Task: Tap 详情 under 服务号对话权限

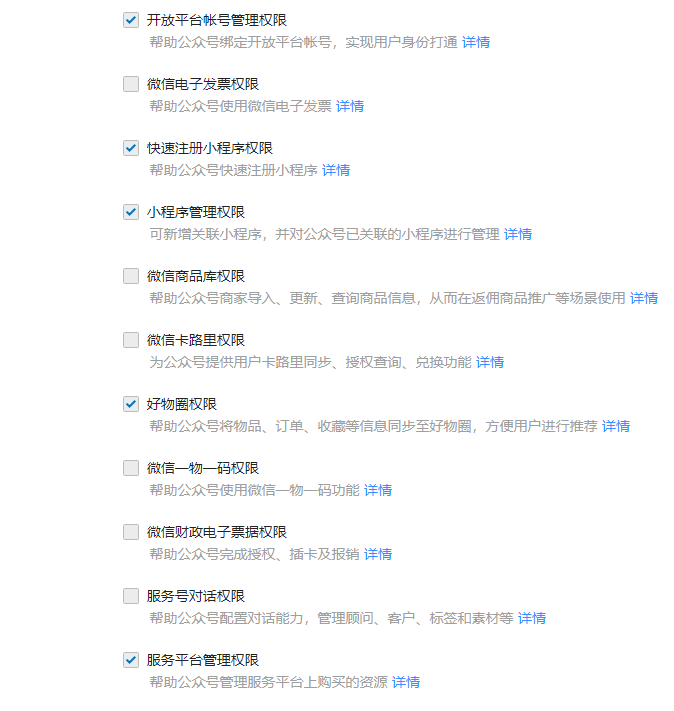Action: (x=532, y=618)
